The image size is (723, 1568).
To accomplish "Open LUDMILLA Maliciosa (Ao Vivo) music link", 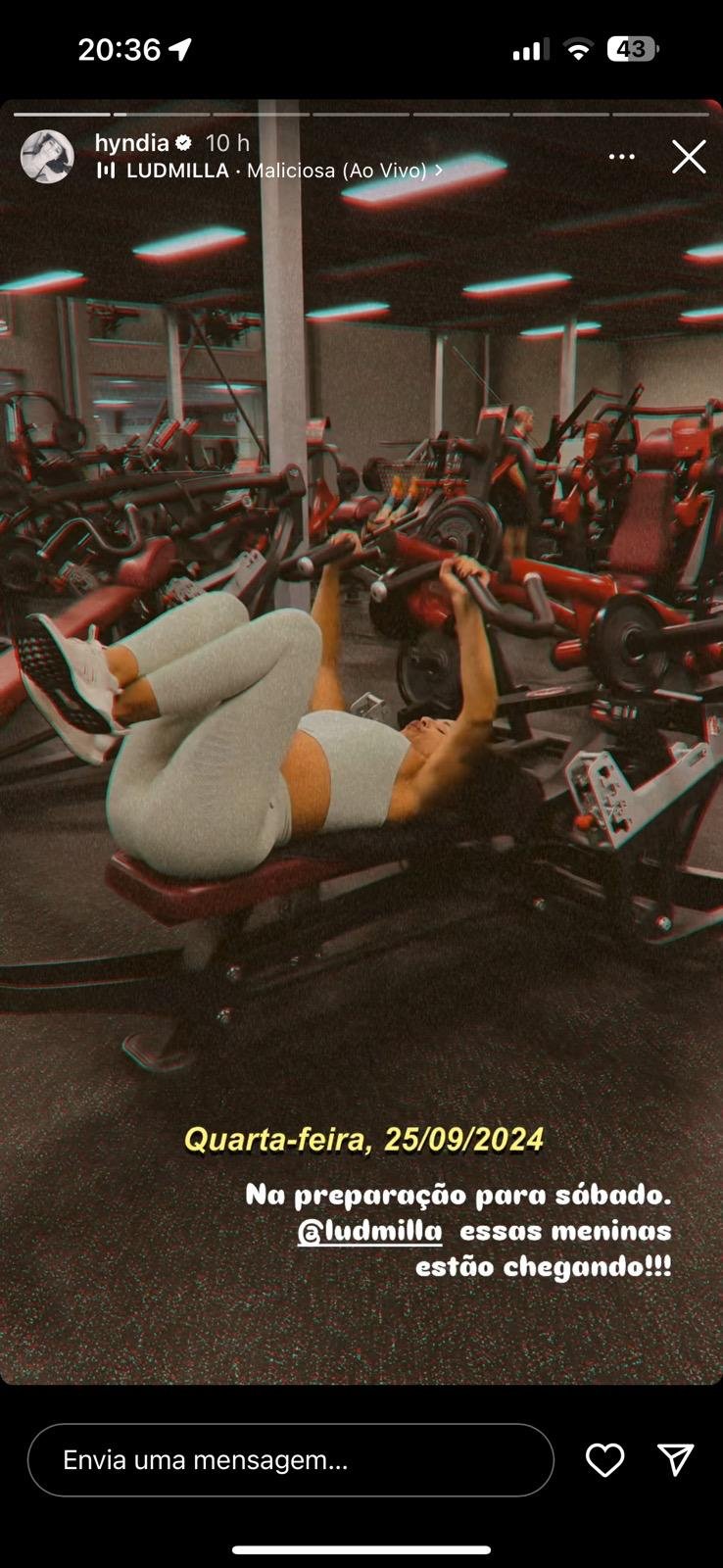I will [269, 171].
